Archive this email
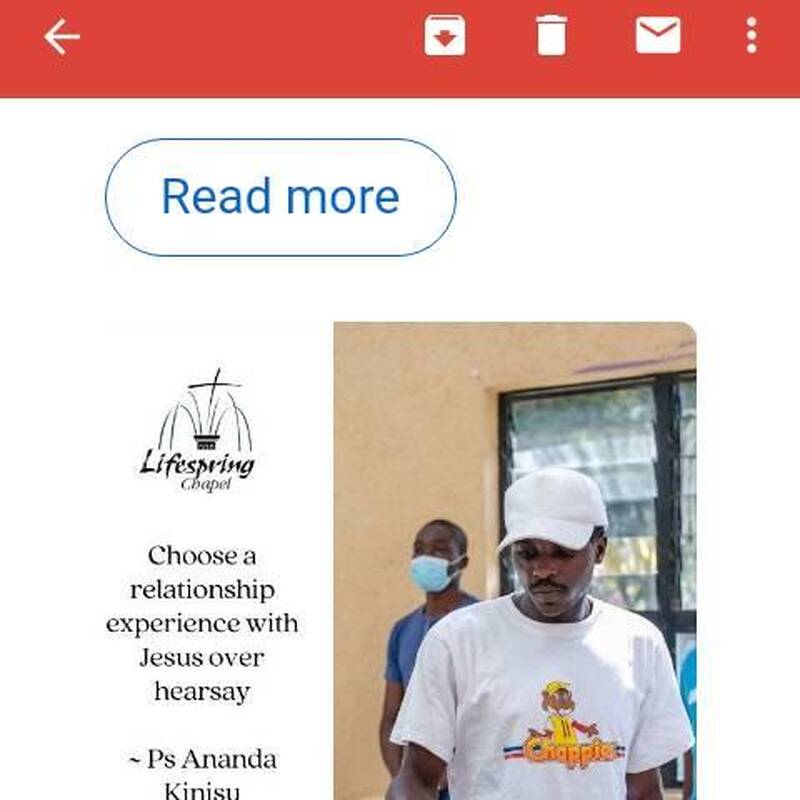Image resolution: width=800 pixels, height=800 pixels. [445, 37]
